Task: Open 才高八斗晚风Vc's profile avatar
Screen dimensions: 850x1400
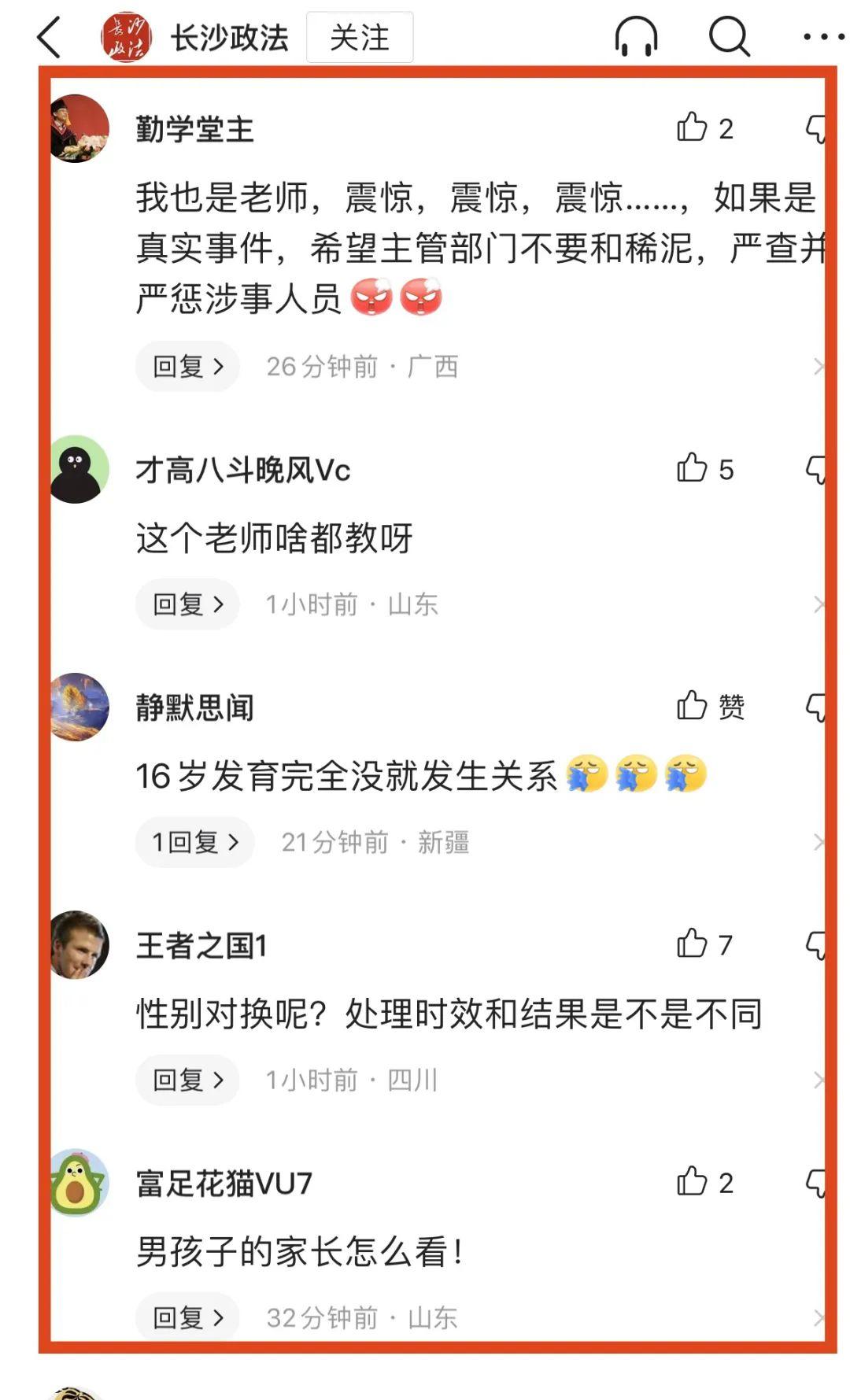Action: 78,470
